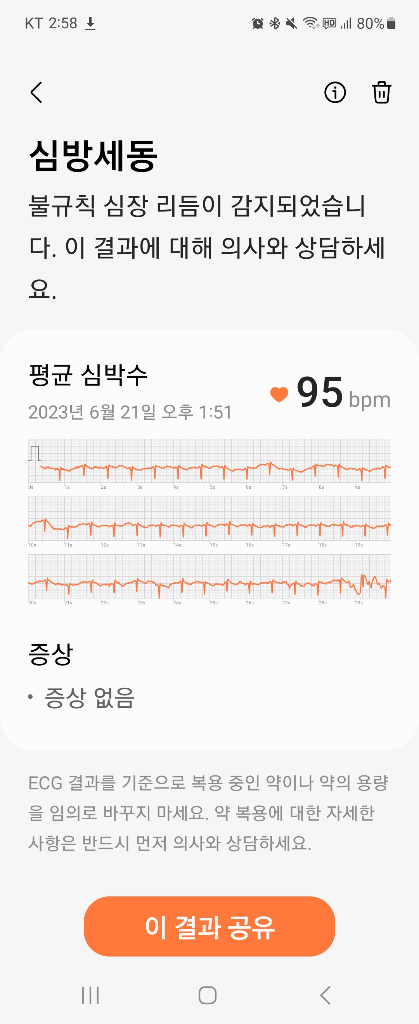419x1024 pixels.
Task: Open the ECG waveform chart
Action: pos(210,519)
